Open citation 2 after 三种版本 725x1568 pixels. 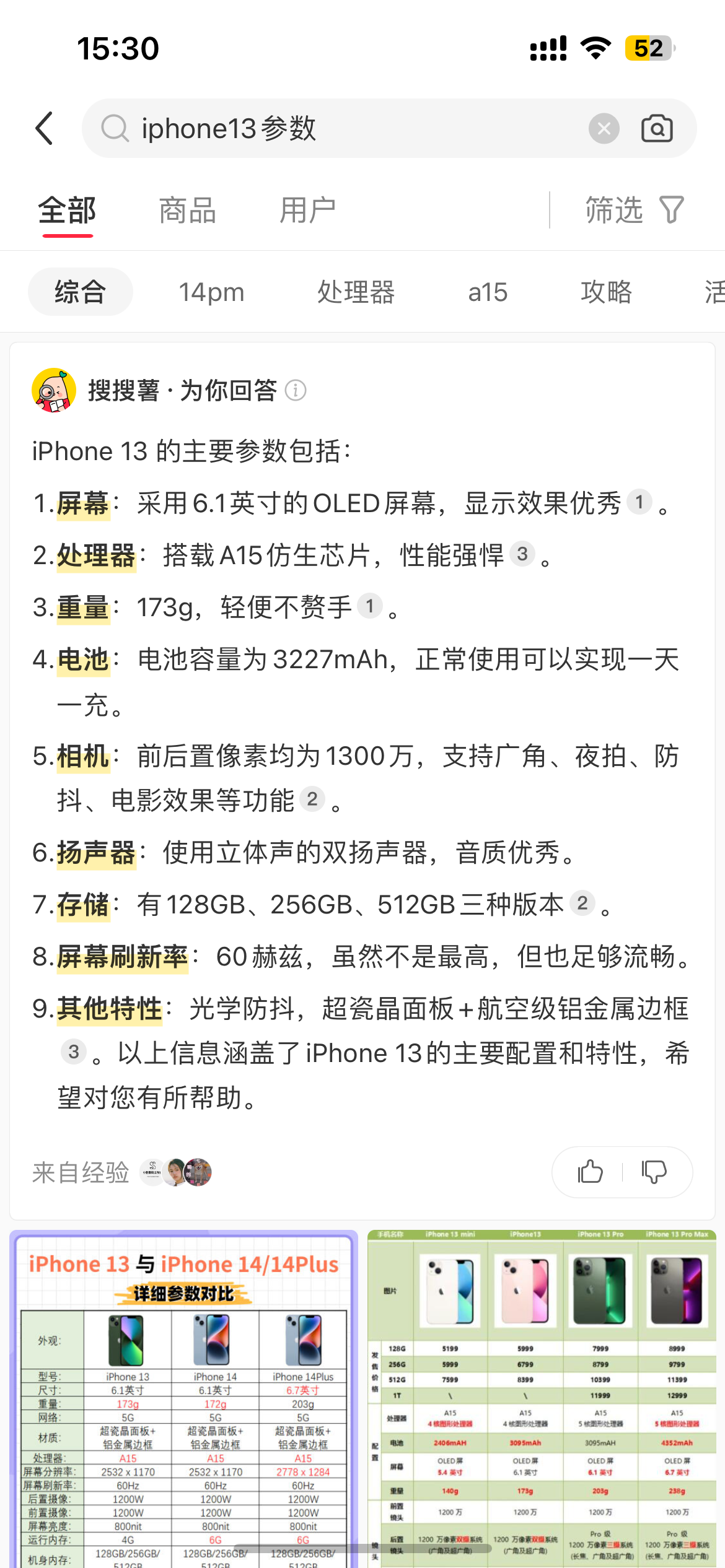(x=582, y=903)
